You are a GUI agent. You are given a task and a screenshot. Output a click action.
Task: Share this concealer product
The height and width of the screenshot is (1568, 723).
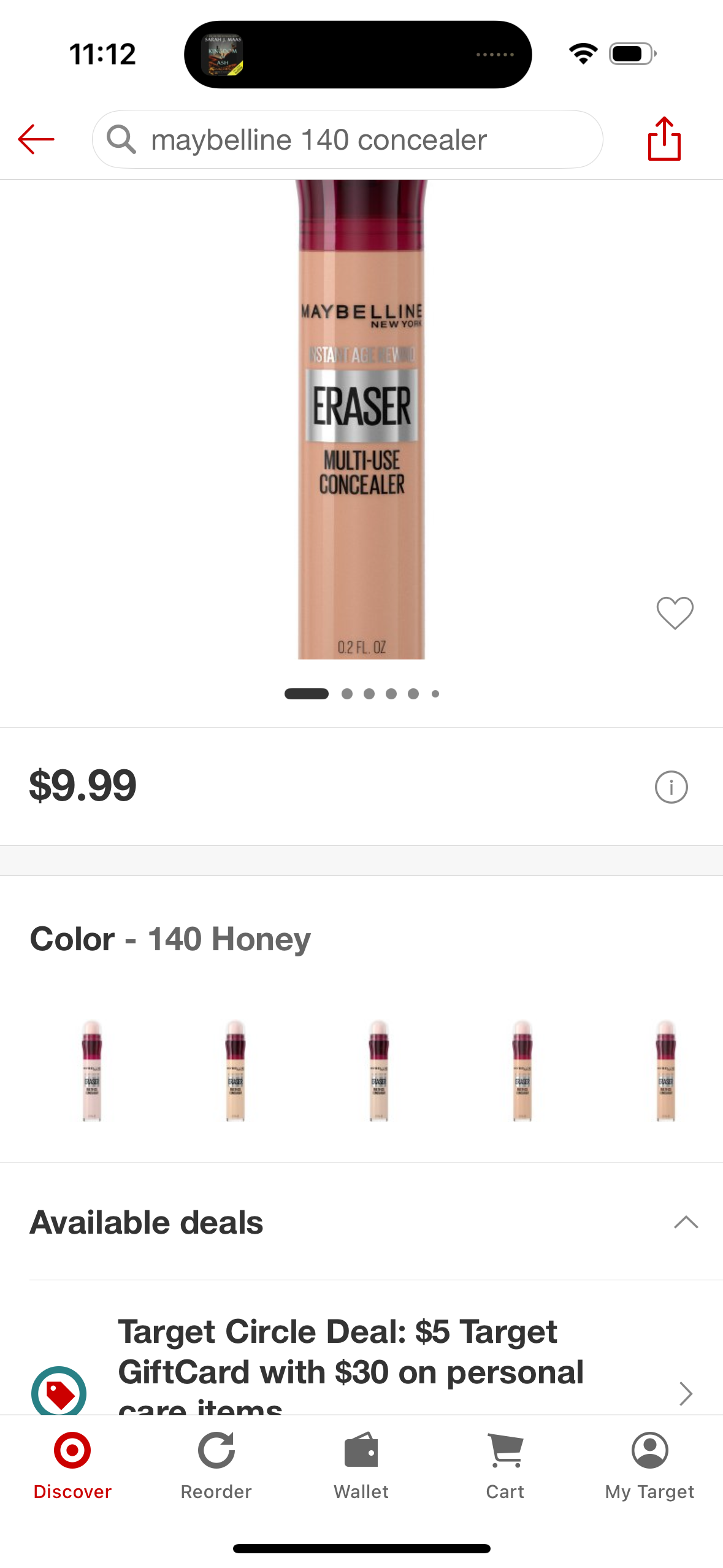click(x=664, y=139)
